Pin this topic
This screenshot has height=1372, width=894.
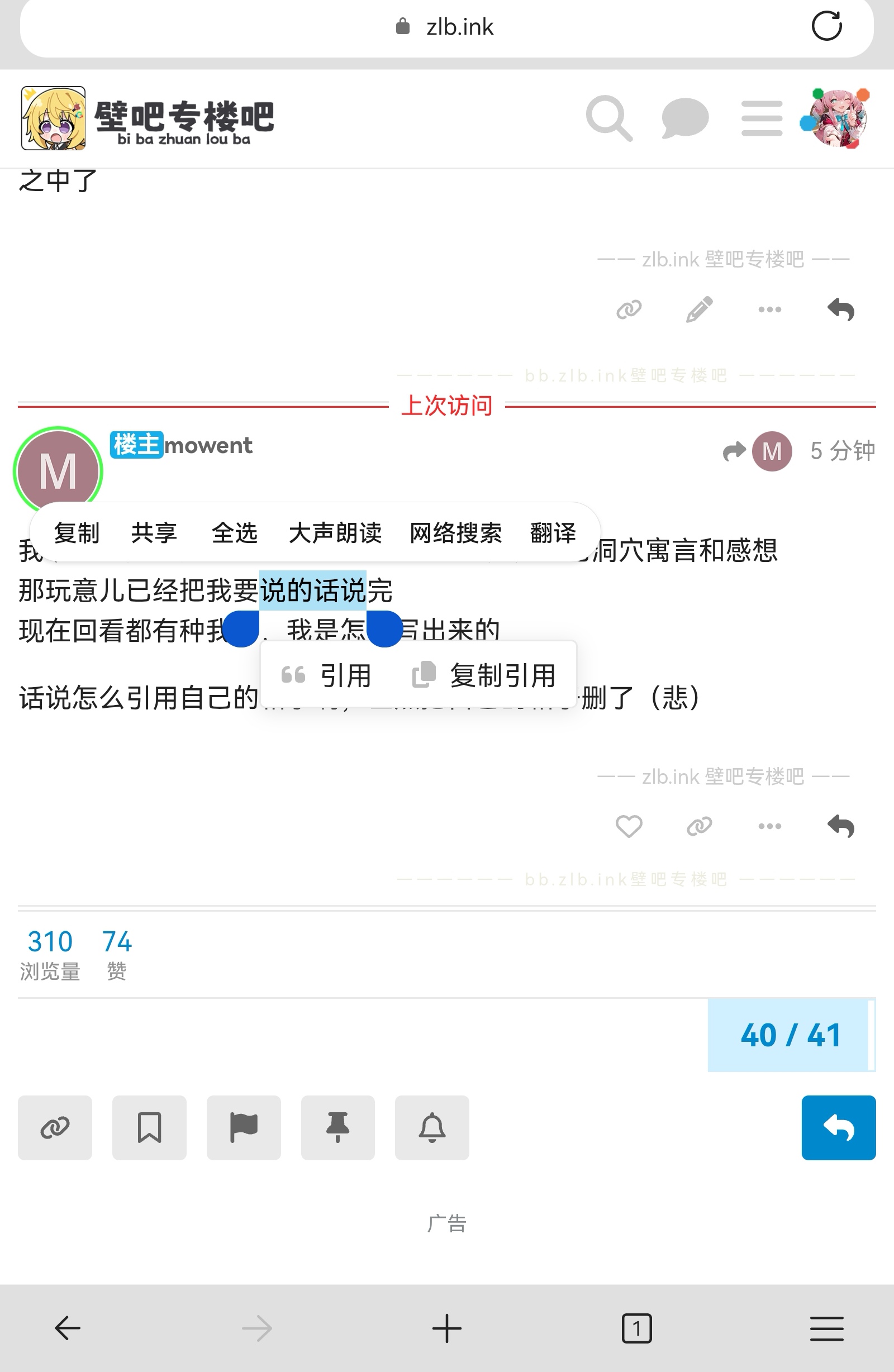pyautogui.click(x=338, y=1127)
